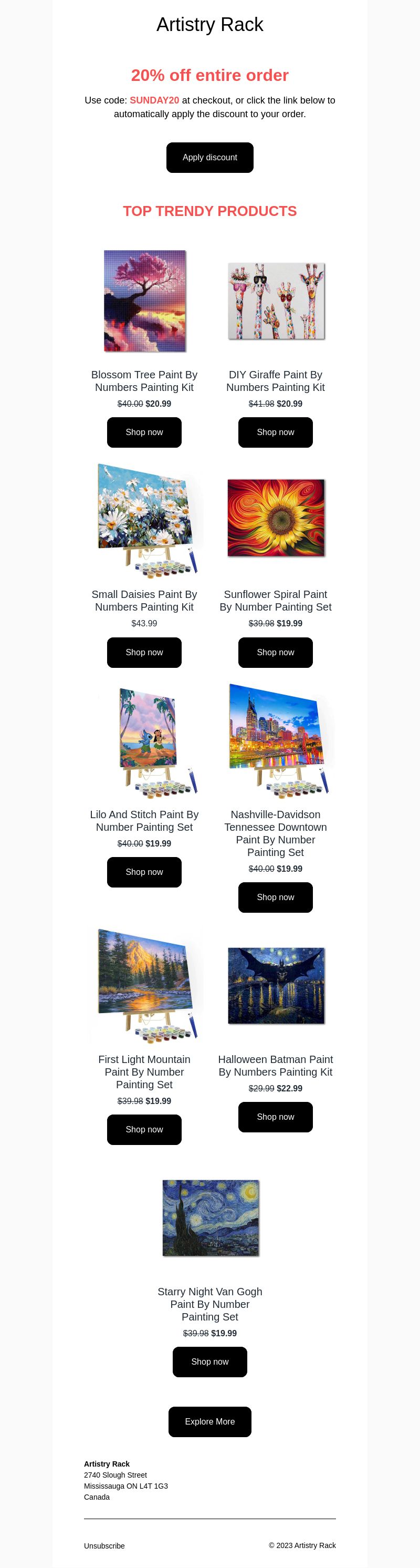
Task: Open the Blossom Tree product image
Action: [x=145, y=301]
